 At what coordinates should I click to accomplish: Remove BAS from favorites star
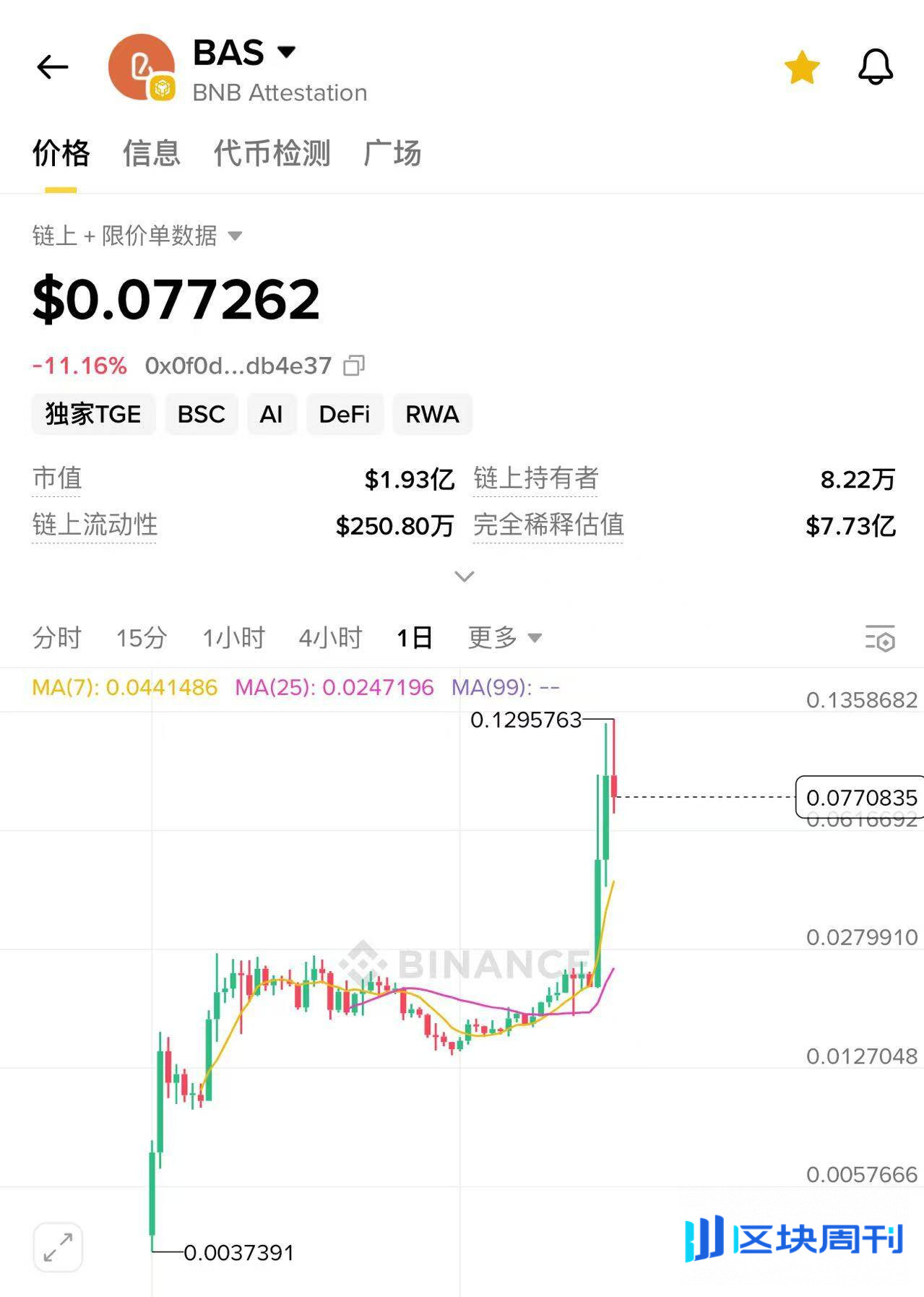click(802, 68)
